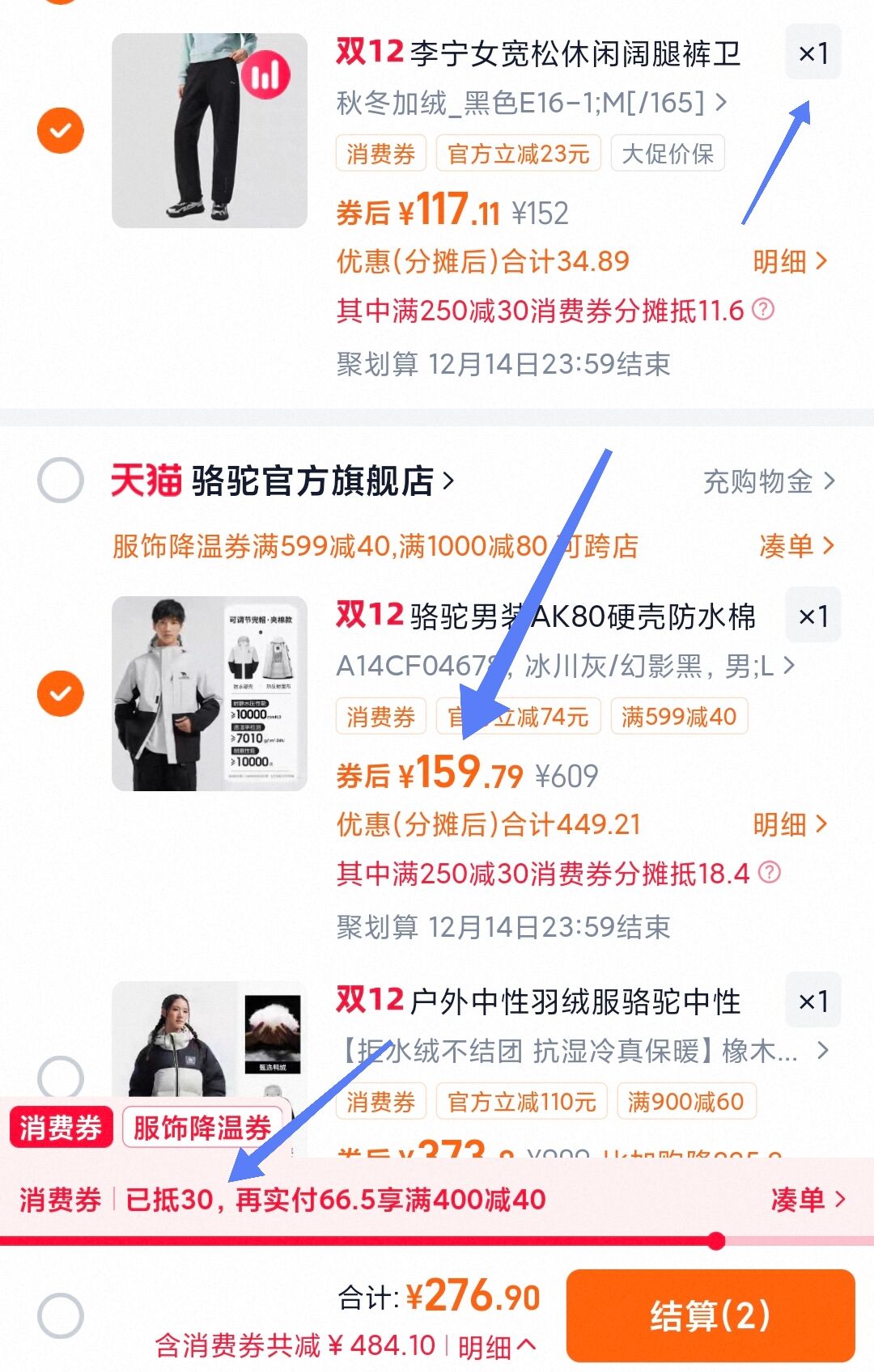View 明细 for the 34.89 discount
The width and height of the screenshot is (874, 1372).
point(790,261)
